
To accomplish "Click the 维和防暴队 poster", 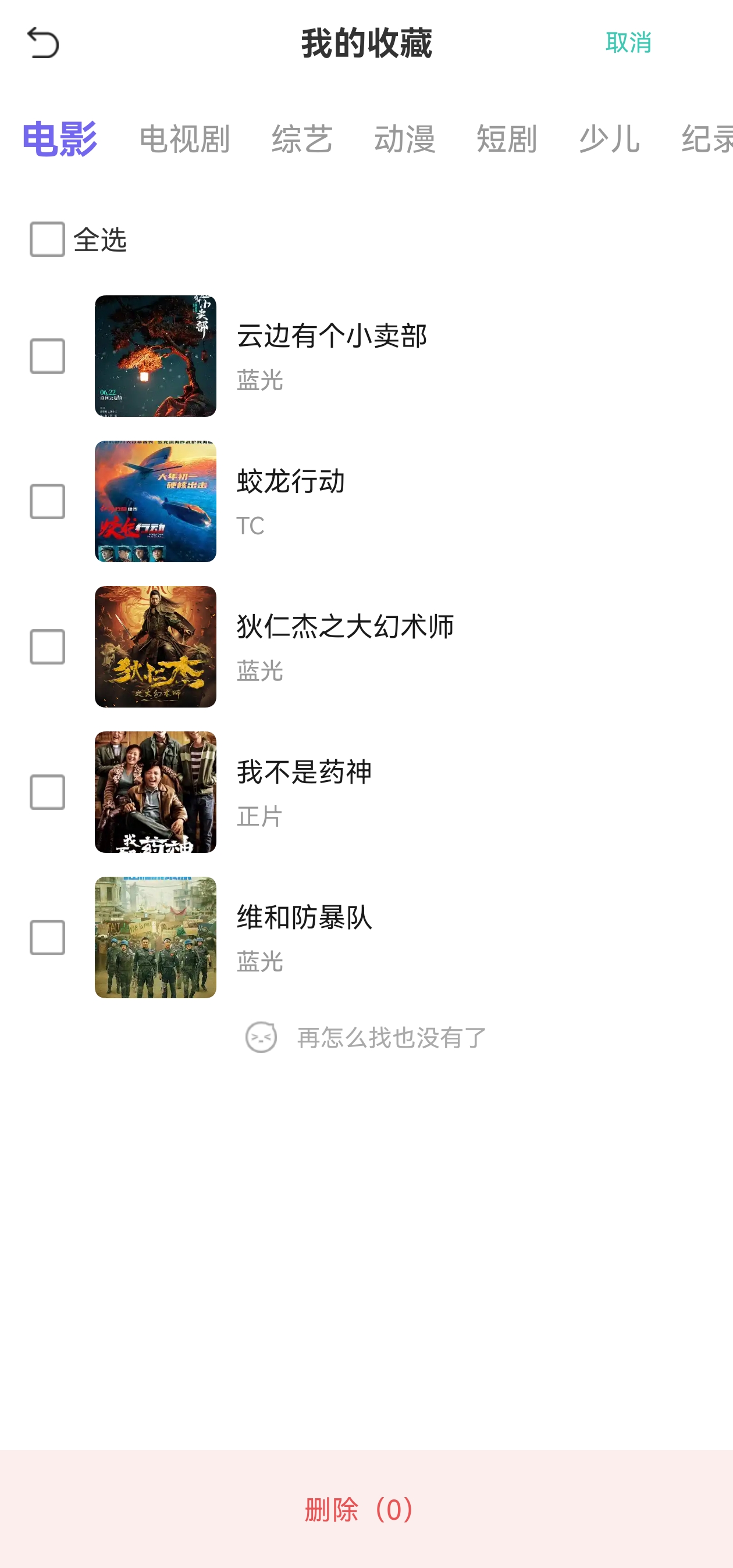I will tap(155, 938).
